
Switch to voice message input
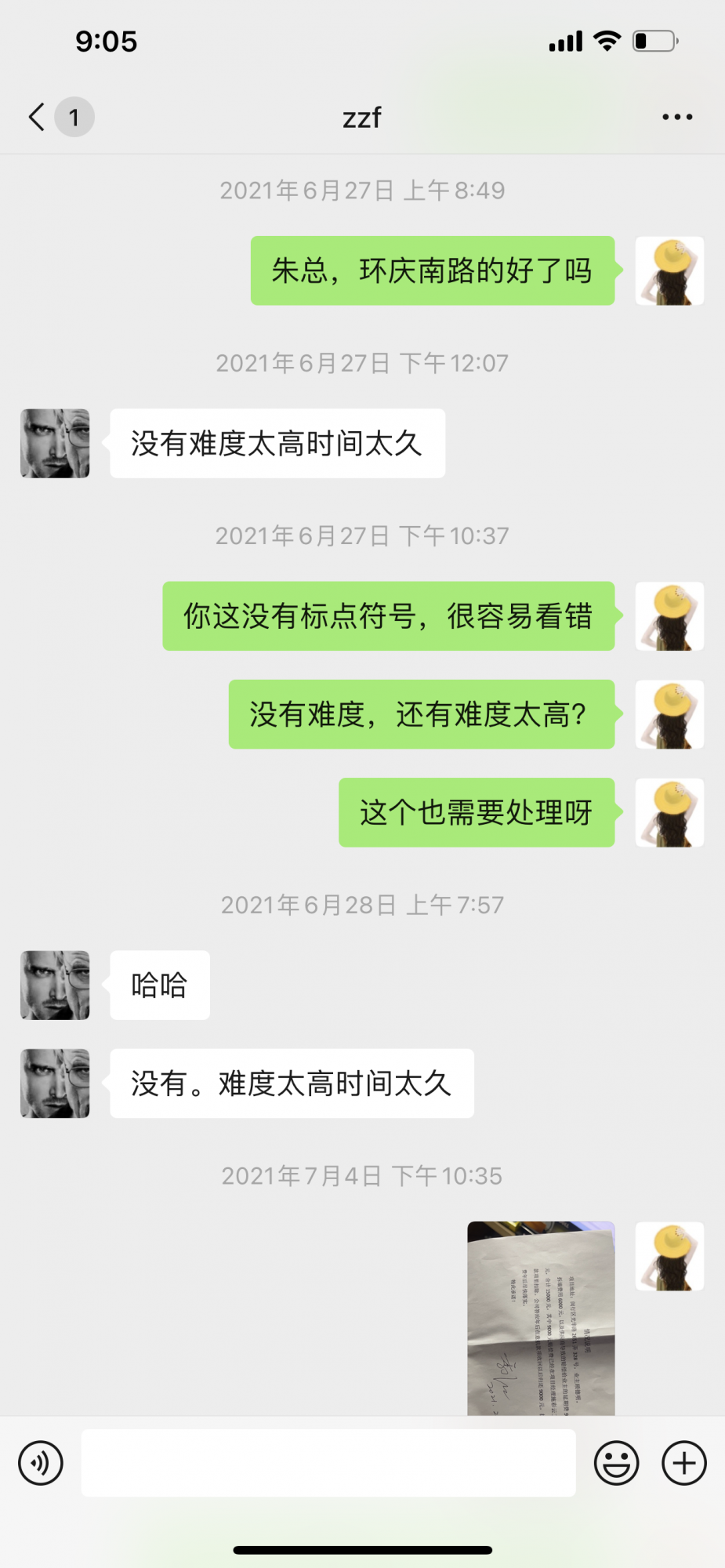point(41,1463)
